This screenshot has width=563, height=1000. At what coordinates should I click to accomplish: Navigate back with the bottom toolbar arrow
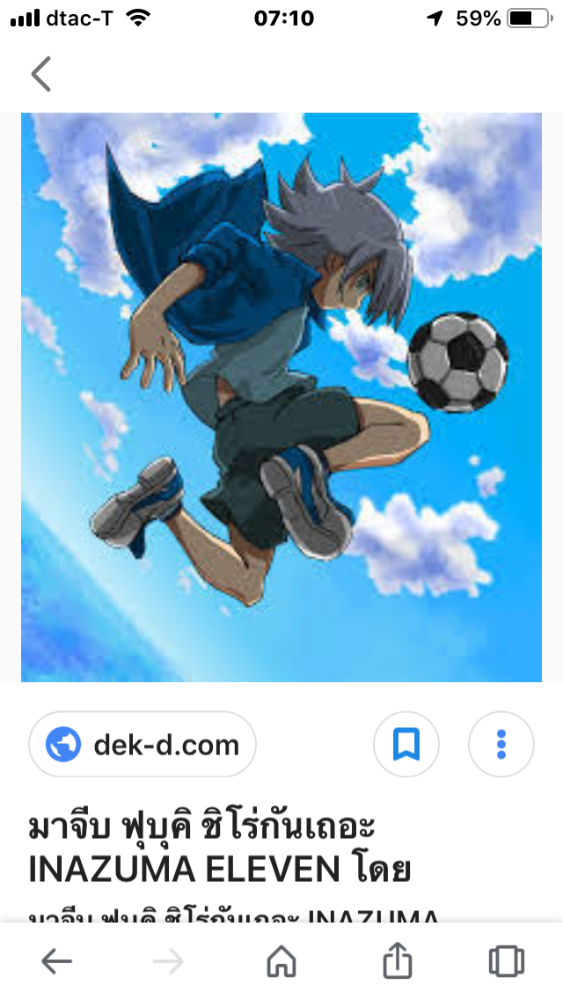click(x=57, y=961)
